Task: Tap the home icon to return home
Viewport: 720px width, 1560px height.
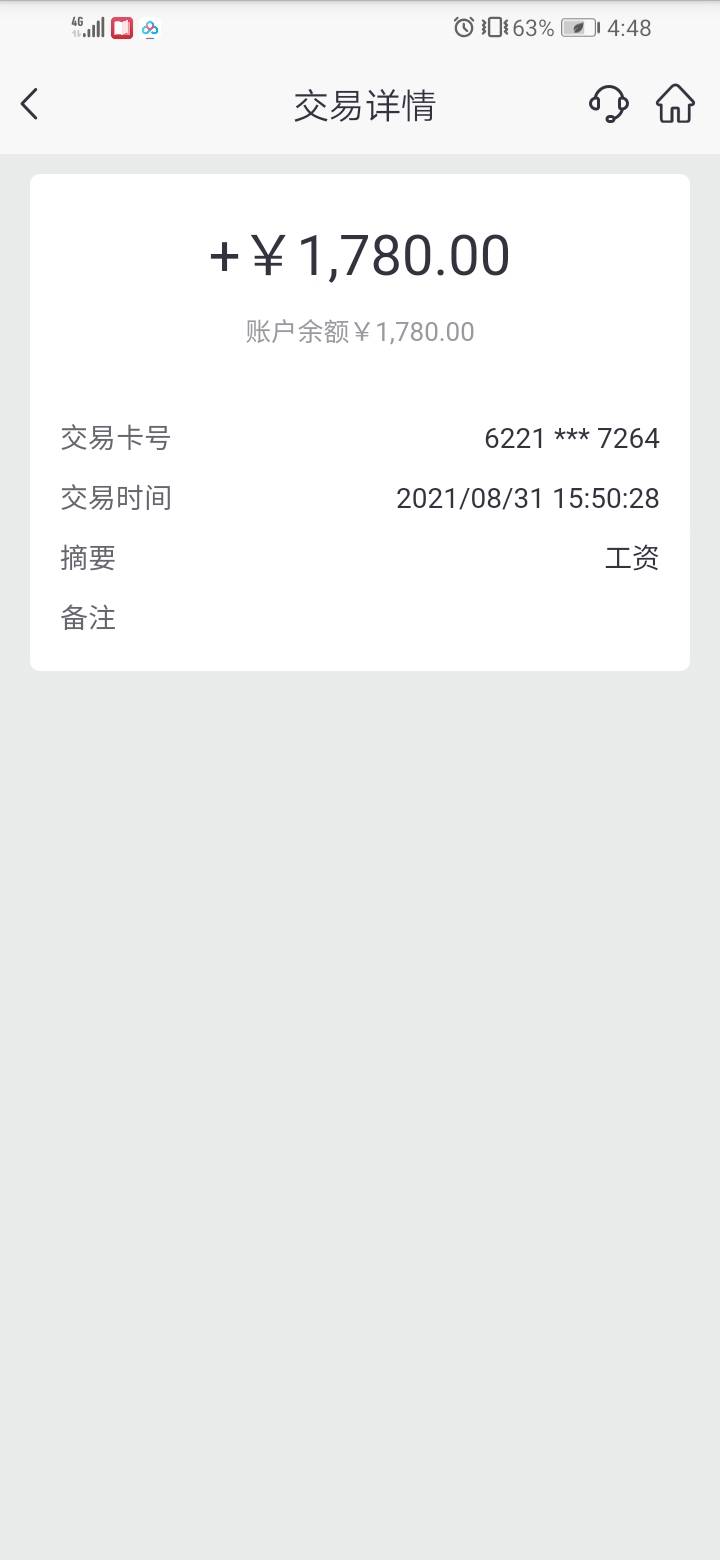Action: point(674,103)
